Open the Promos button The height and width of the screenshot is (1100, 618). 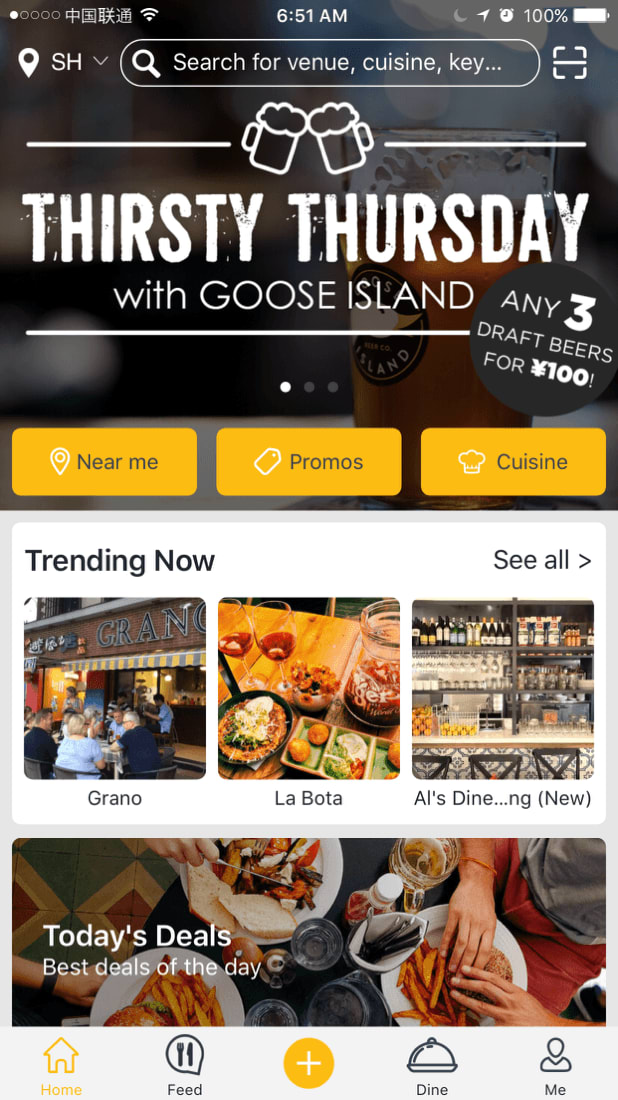pos(309,462)
